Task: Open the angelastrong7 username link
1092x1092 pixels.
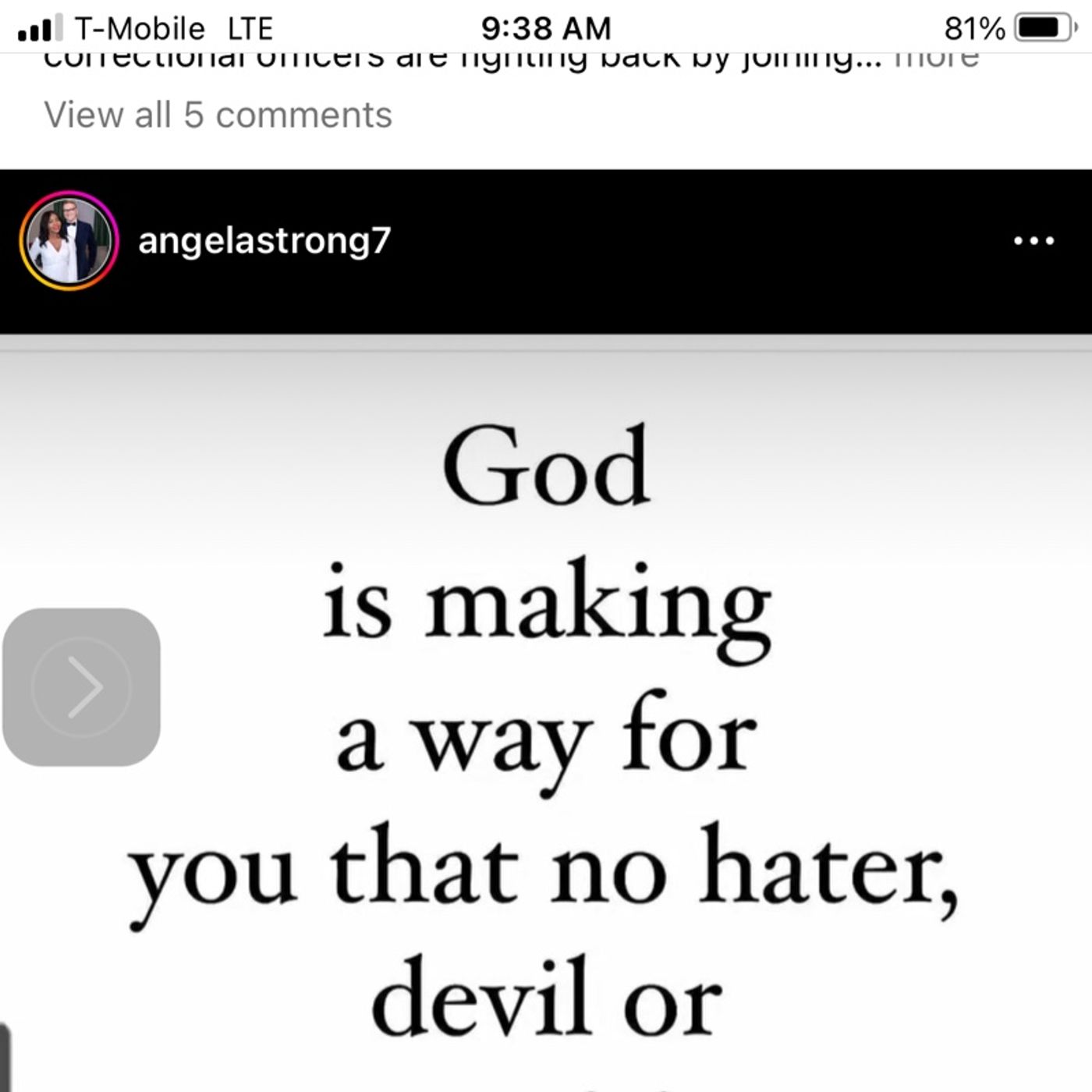Action: pyautogui.click(x=264, y=241)
